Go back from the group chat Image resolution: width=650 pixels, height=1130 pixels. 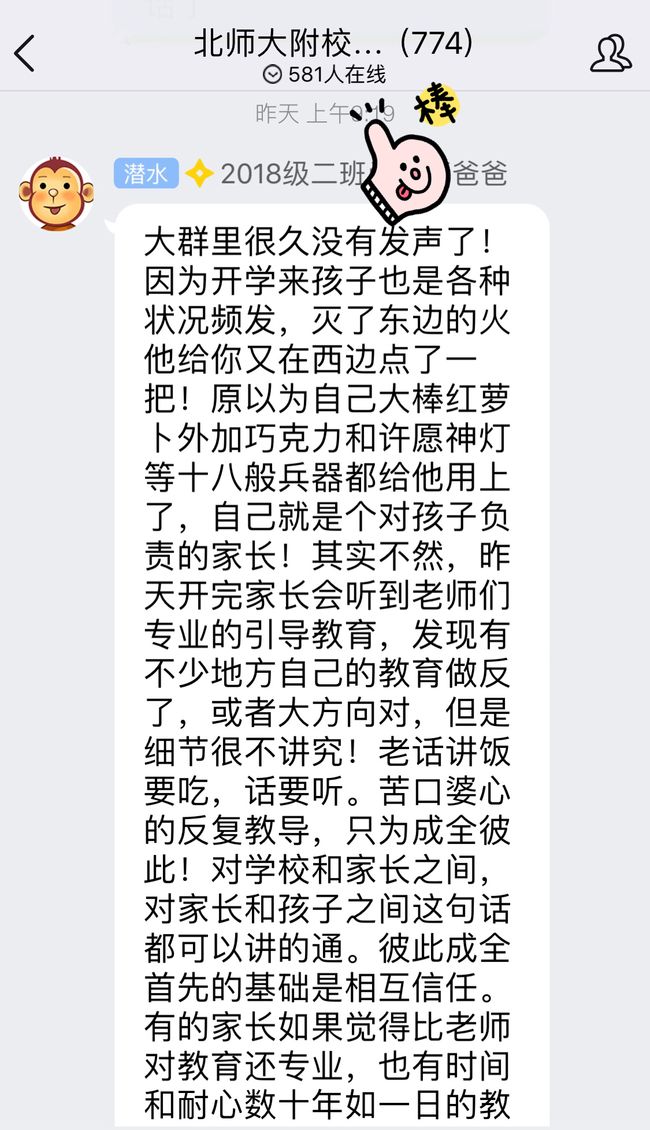(25, 54)
